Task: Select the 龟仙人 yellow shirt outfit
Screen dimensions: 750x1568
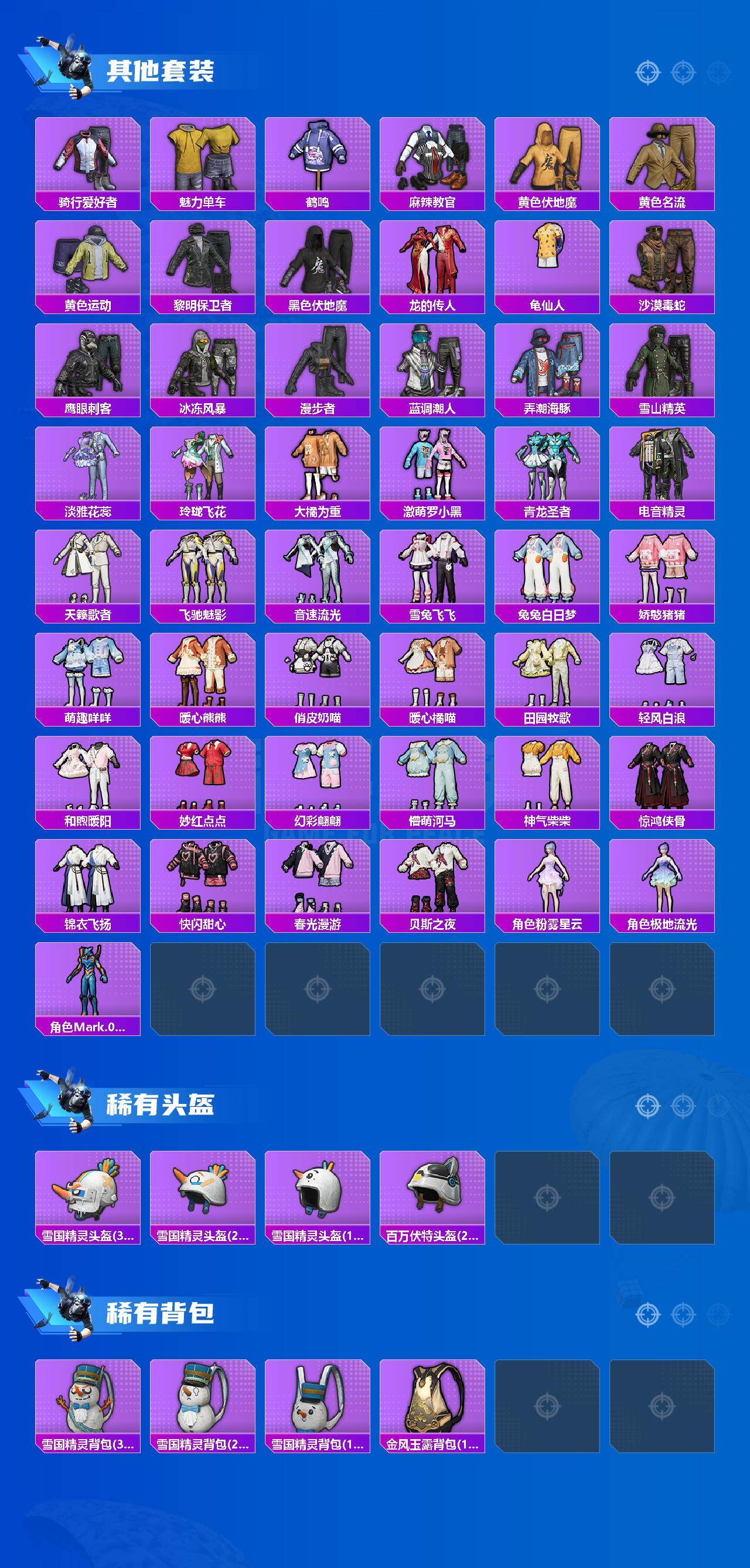Action: tap(548, 262)
